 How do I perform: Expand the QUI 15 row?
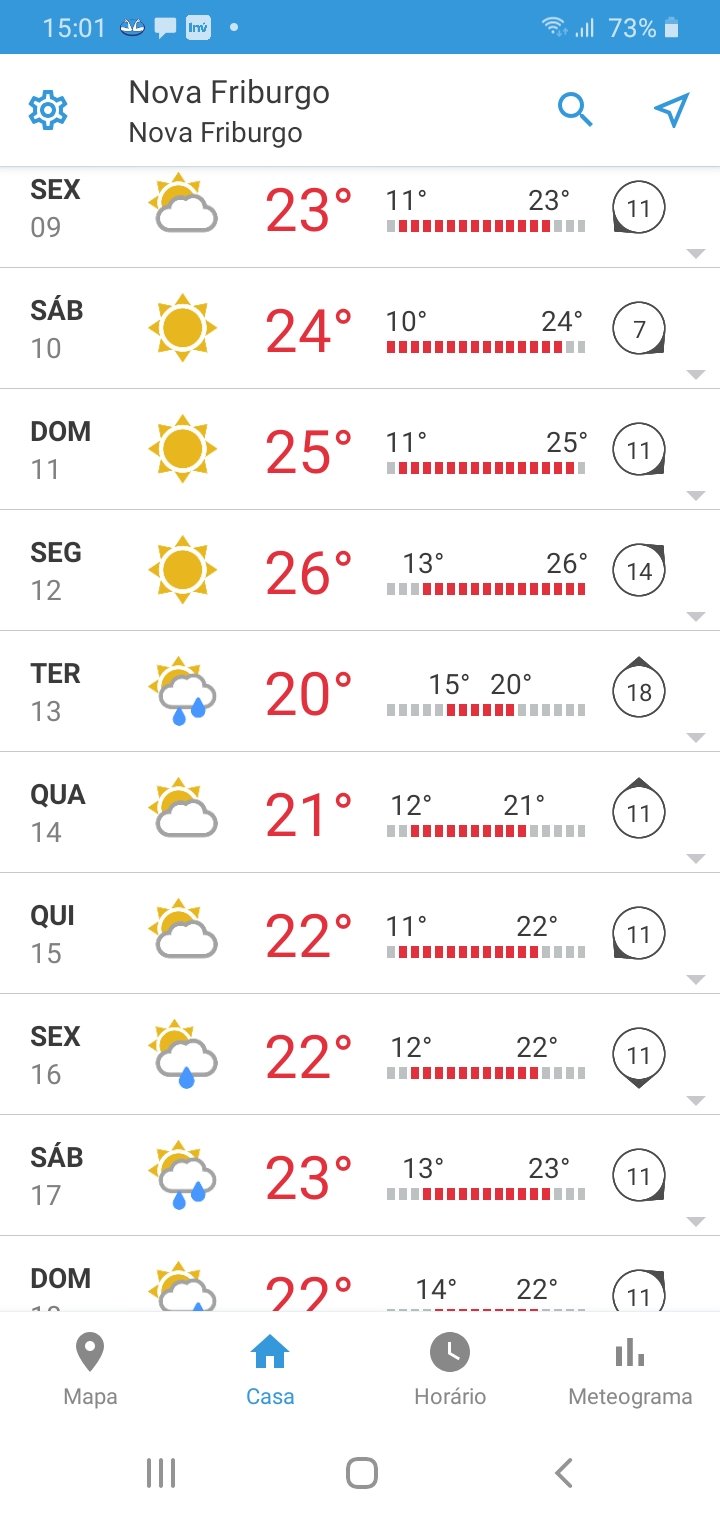[360, 934]
